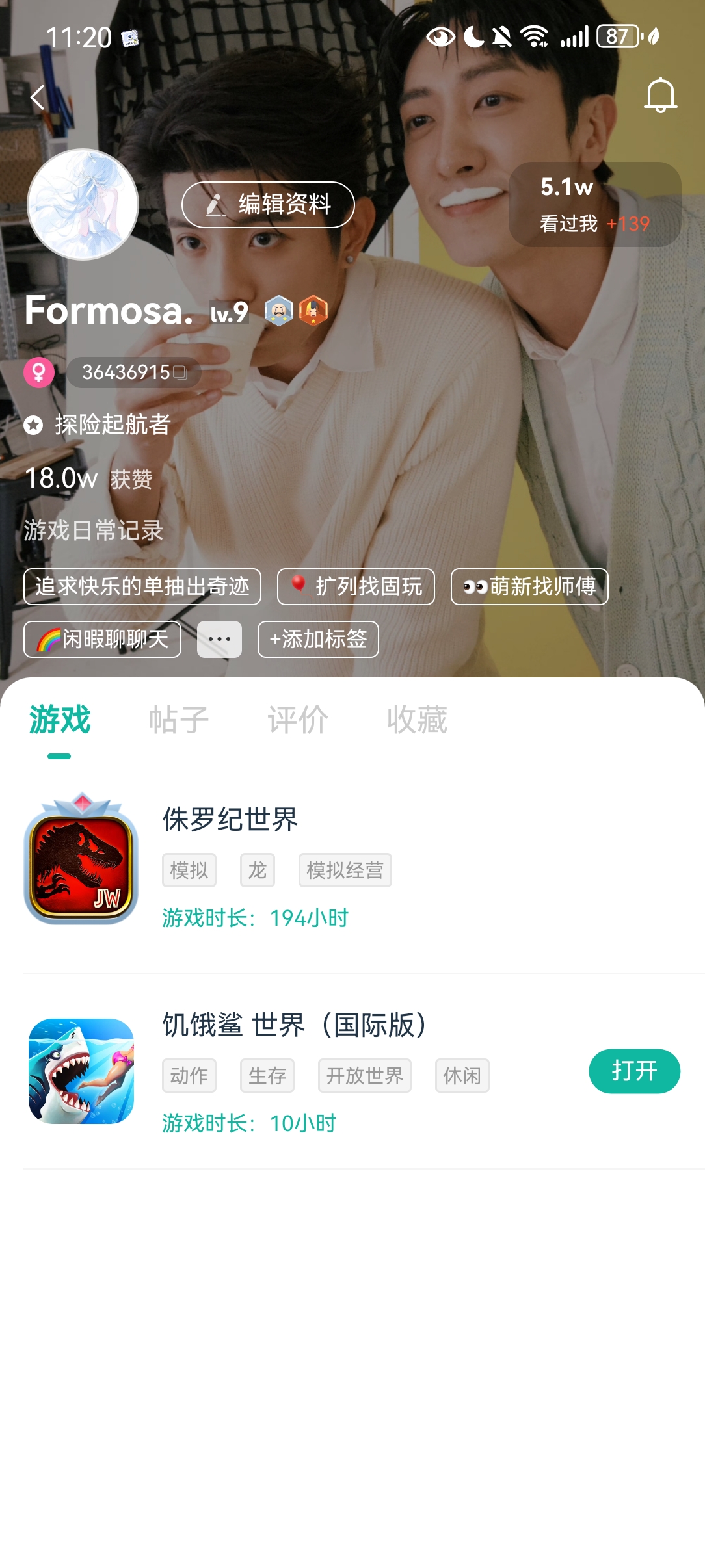Open the 探险起航者 title badge
705x1568 pixels.
[x=98, y=425]
